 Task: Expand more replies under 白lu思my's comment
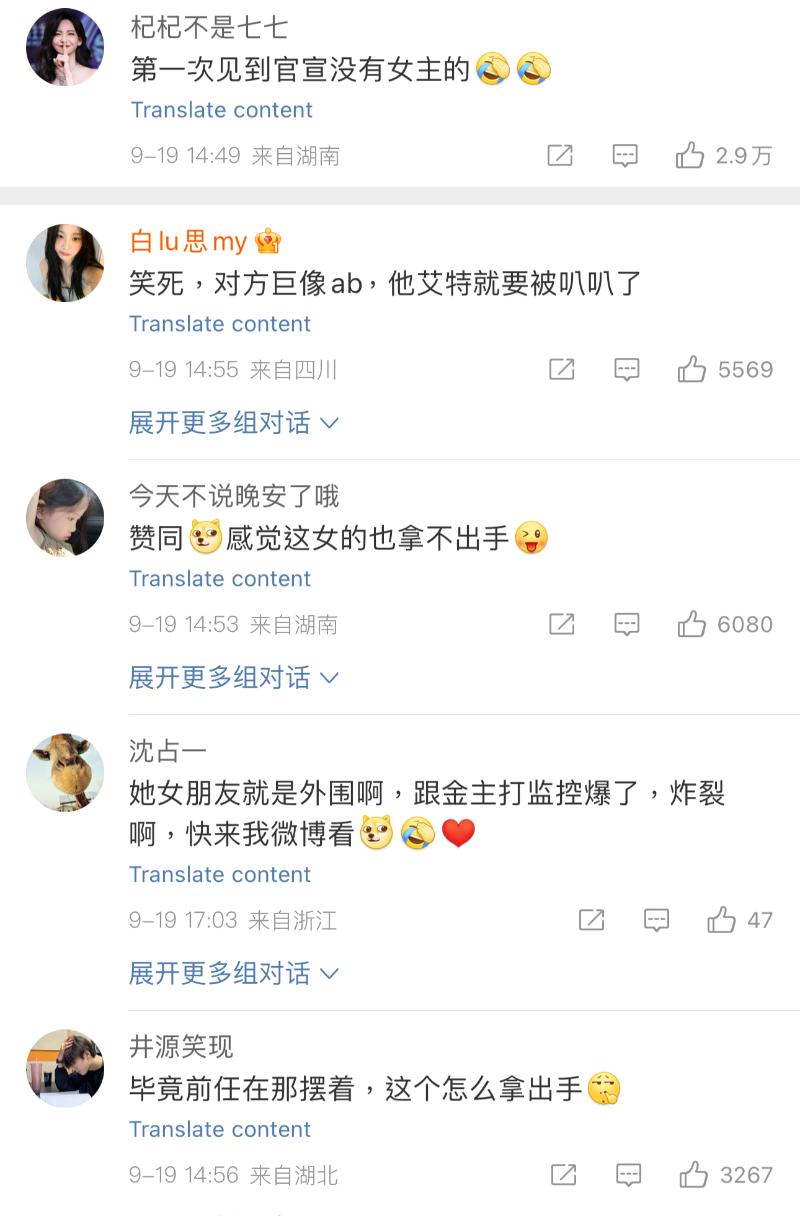234,423
